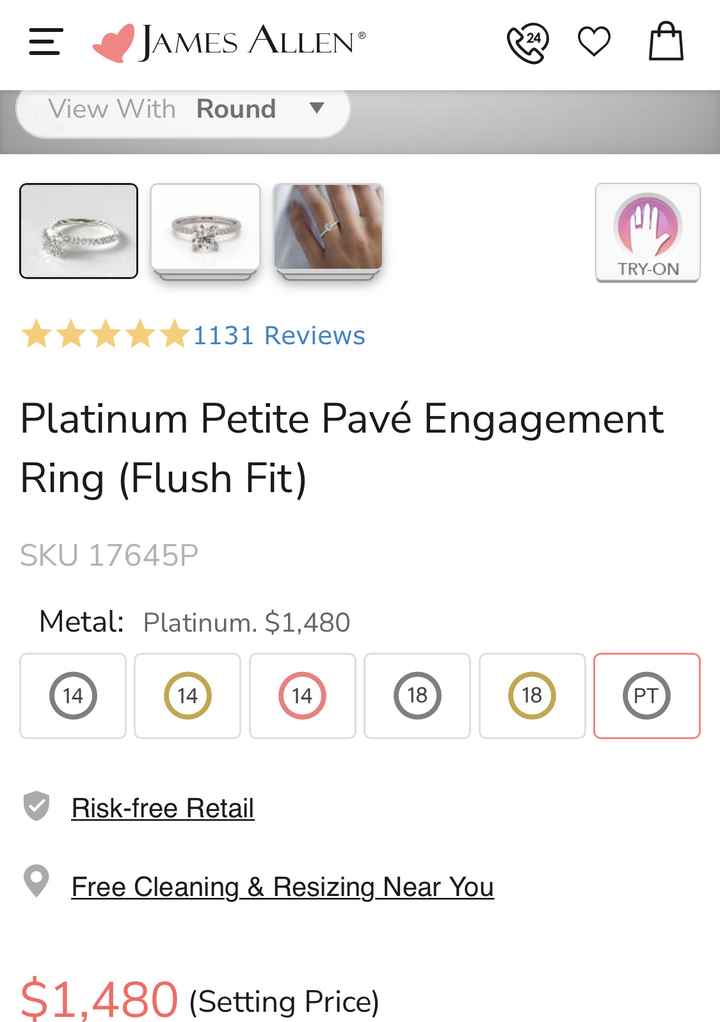The height and width of the screenshot is (1022, 720).
Task: Launch the TRY-ON virtual hand feature
Action: coord(646,231)
